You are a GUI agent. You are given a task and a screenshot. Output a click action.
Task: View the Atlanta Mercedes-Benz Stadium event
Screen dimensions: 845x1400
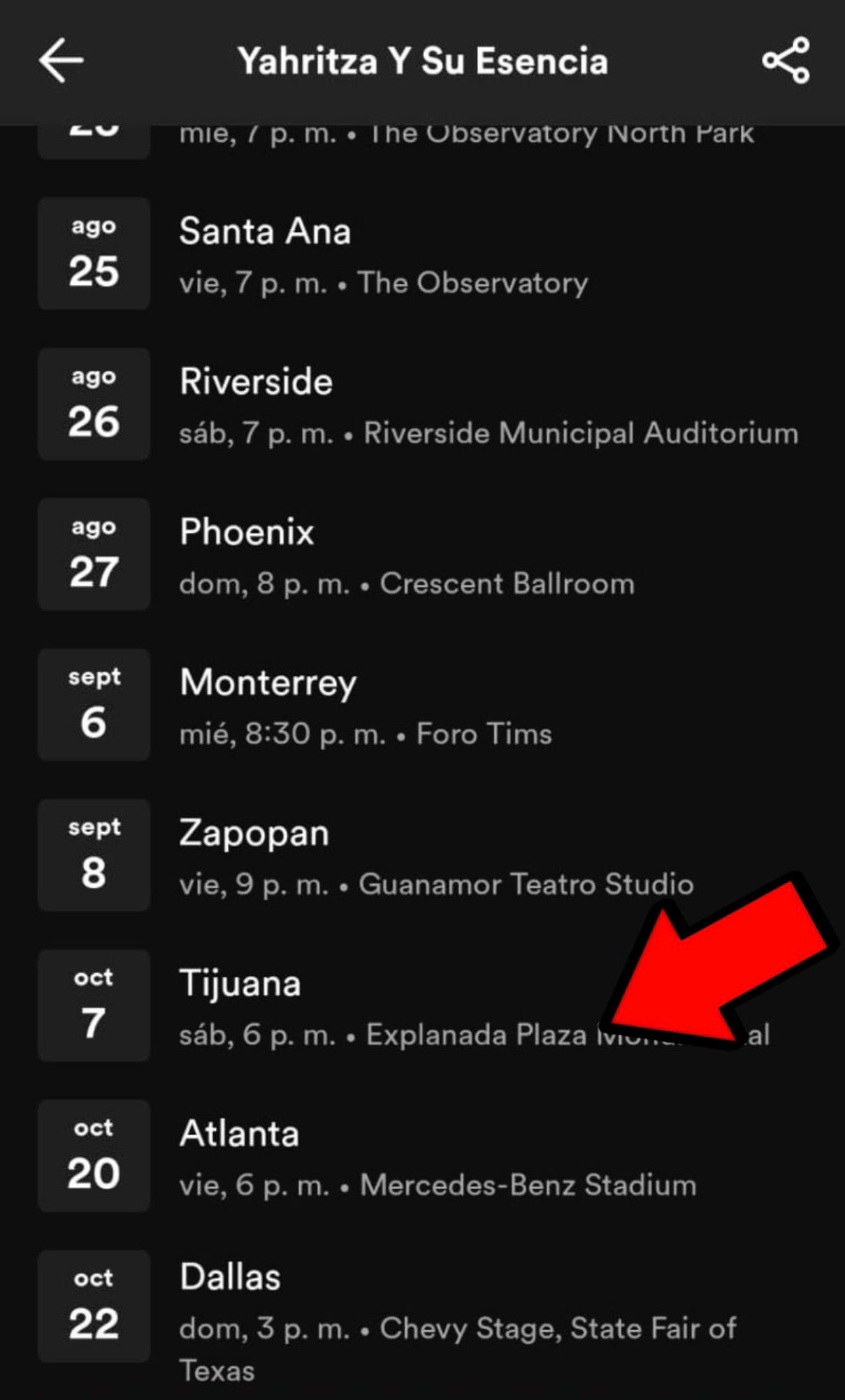click(x=422, y=1155)
